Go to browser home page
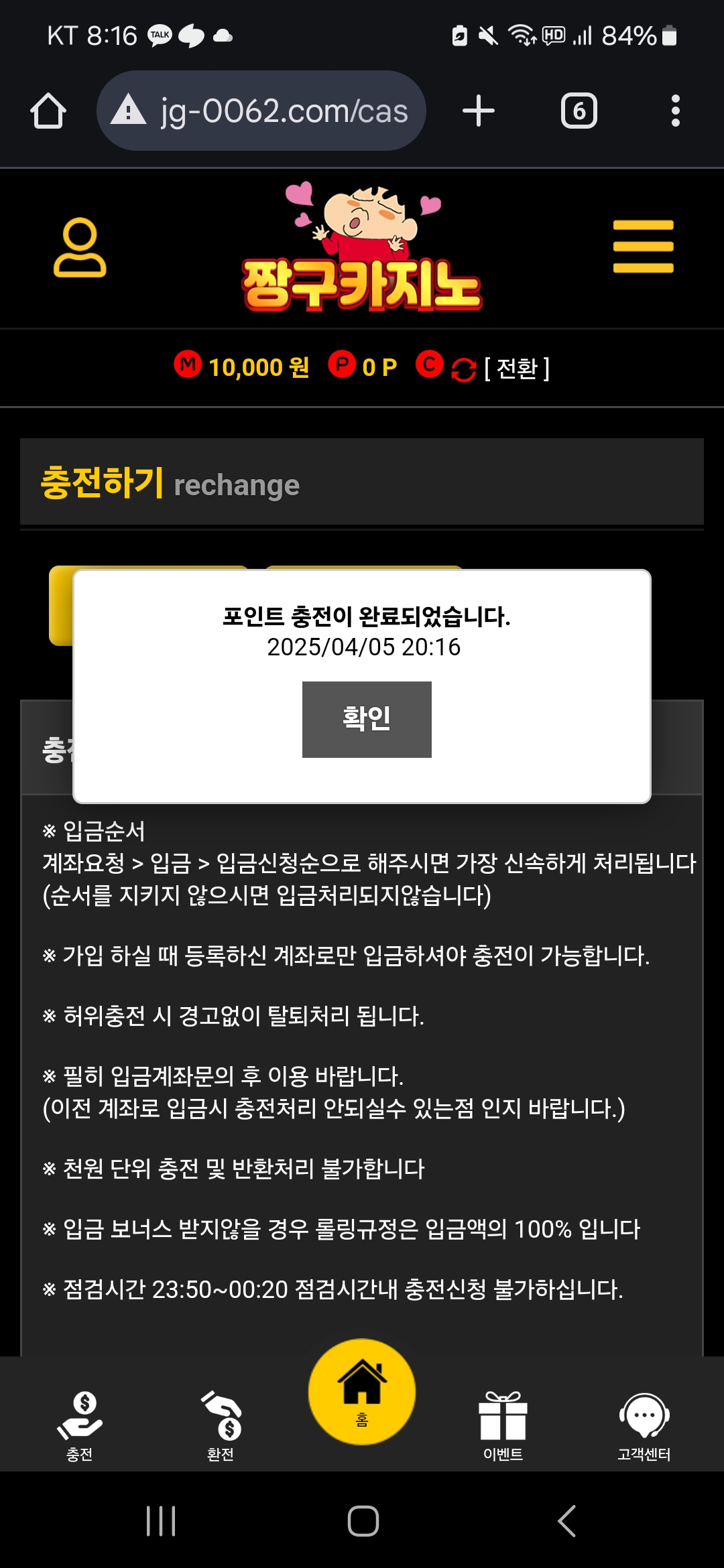724x1568 pixels. [x=48, y=111]
